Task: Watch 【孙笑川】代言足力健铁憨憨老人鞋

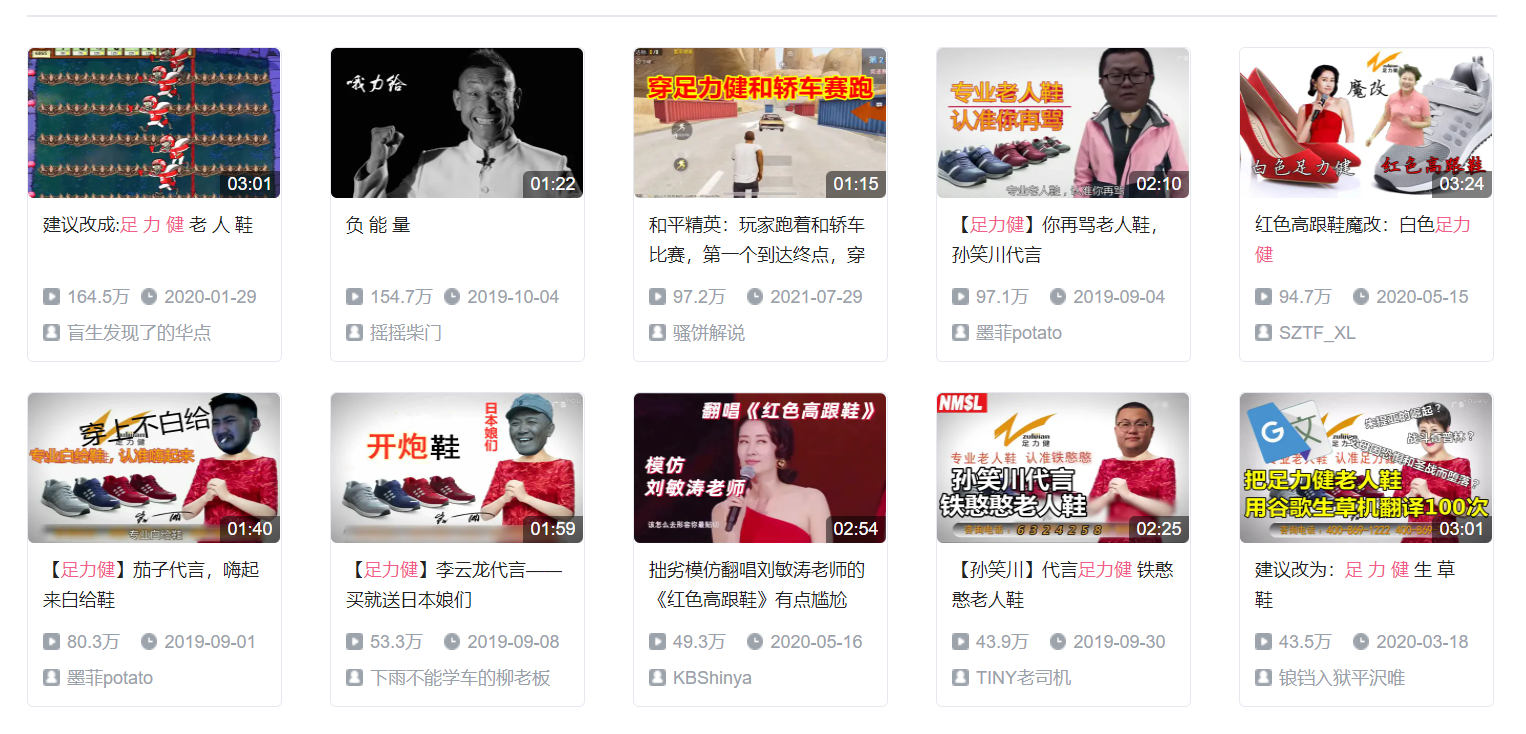Action: [x=1063, y=468]
